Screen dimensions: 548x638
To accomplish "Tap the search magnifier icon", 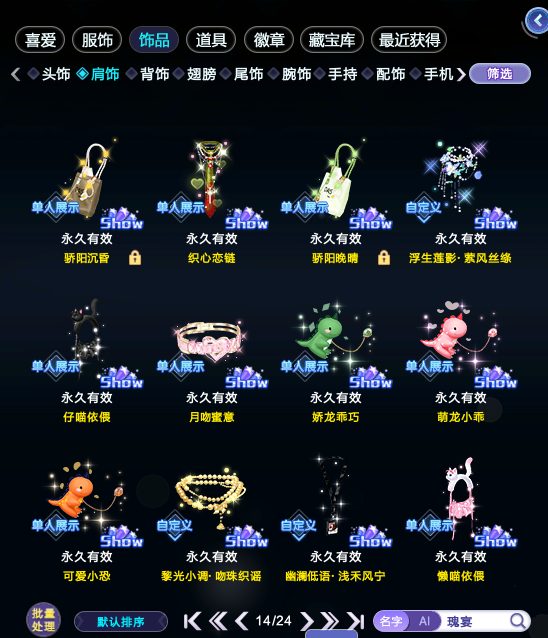I will tap(517, 621).
